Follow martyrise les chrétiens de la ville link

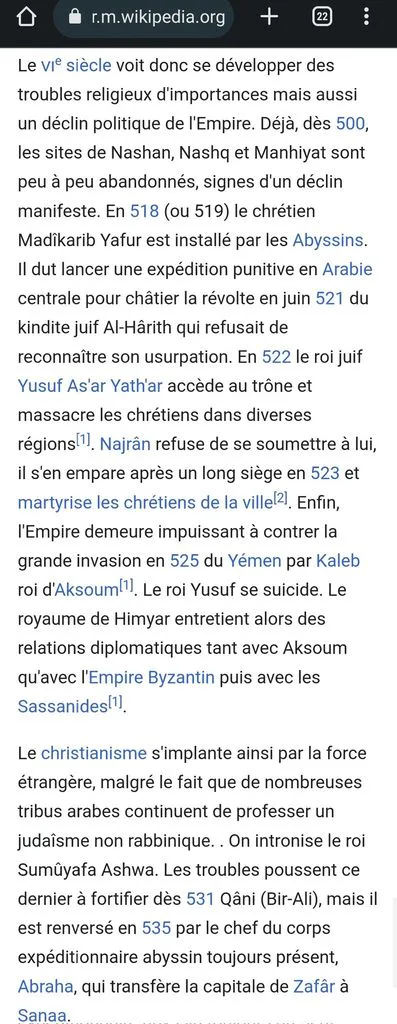pyautogui.click(x=144, y=503)
